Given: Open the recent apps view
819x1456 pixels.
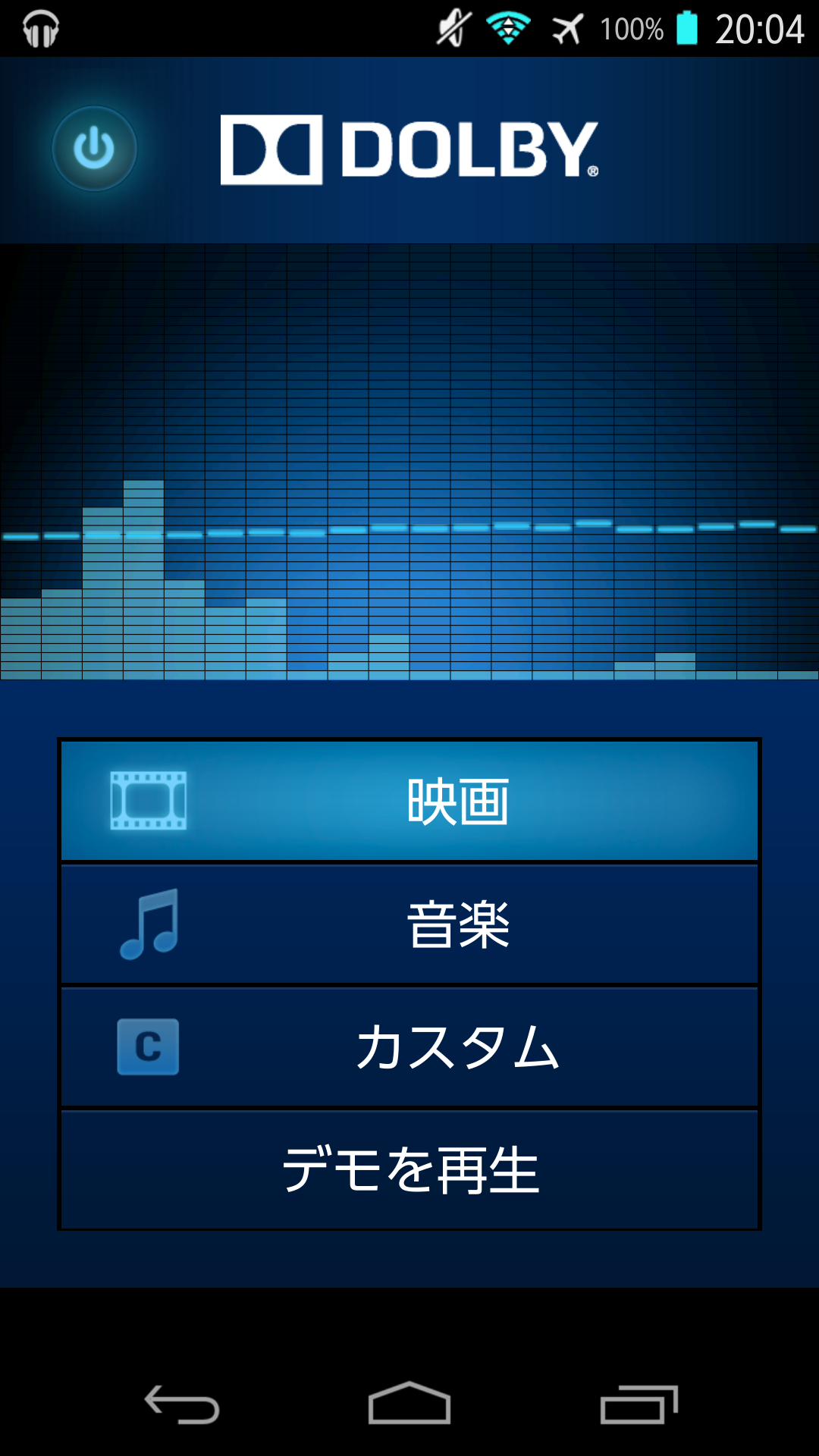Looking at the screenshot, I should coord(639,1404).
